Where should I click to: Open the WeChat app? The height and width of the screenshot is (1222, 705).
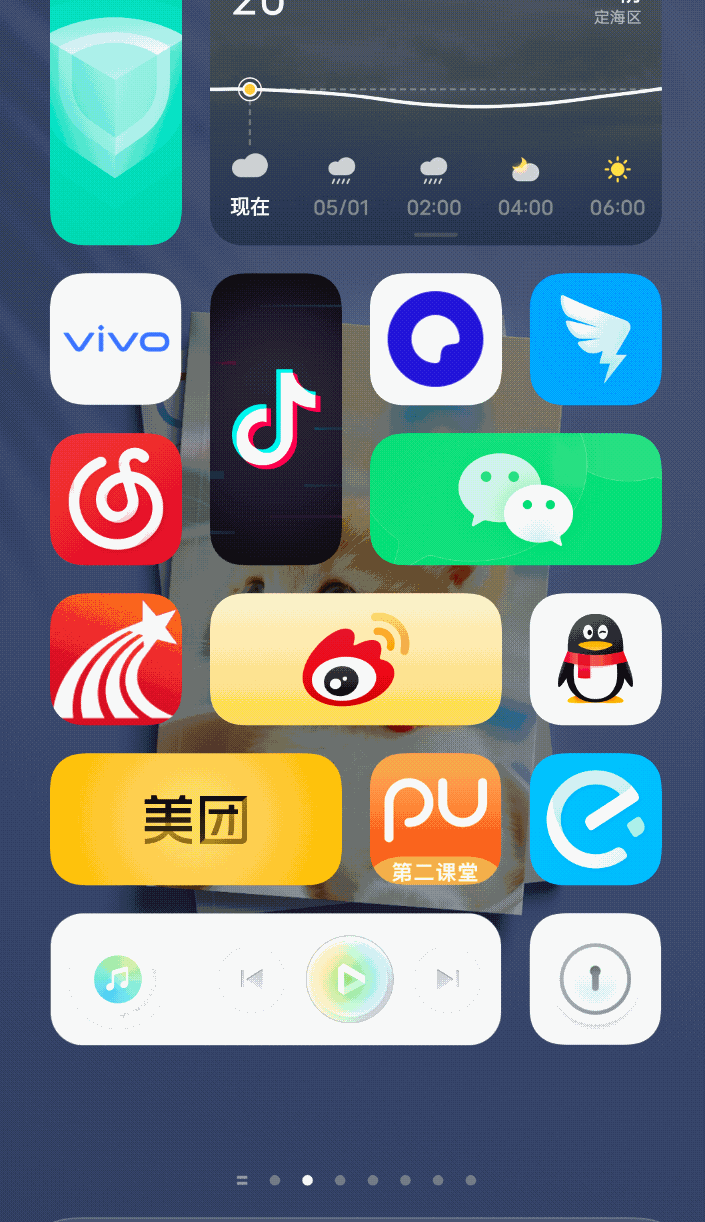515,499
